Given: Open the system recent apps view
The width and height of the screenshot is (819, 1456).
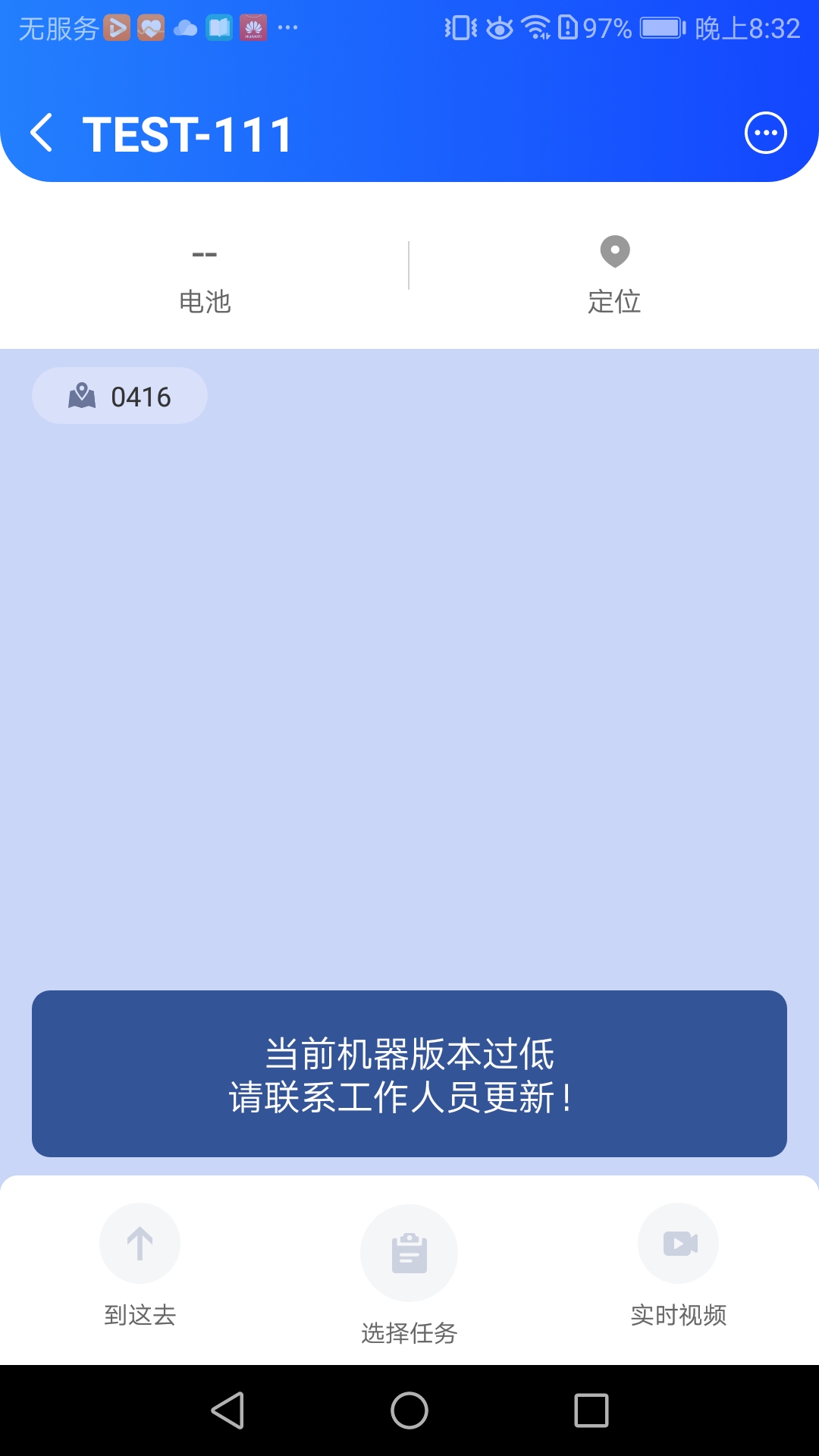Looking at the screenshot, I should pos(591,1410).
